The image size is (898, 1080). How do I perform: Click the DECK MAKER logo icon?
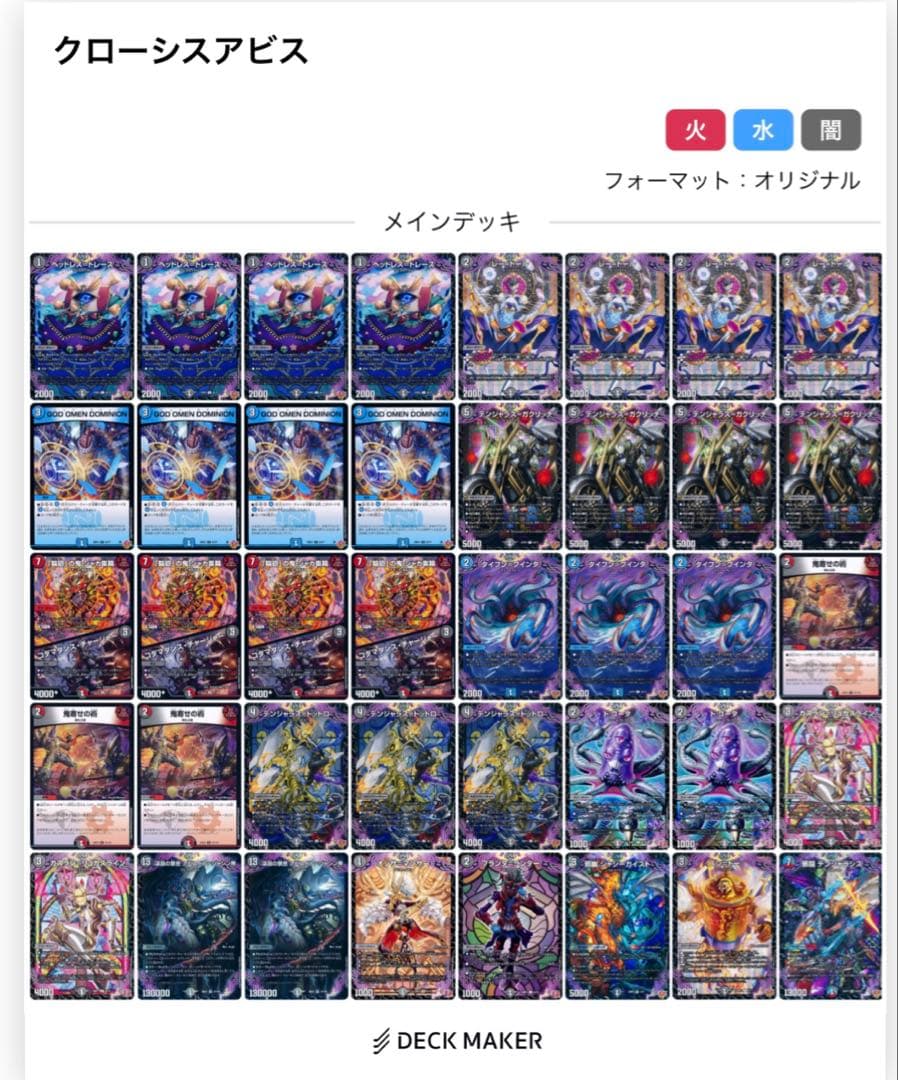click(x=383, y=1038)
